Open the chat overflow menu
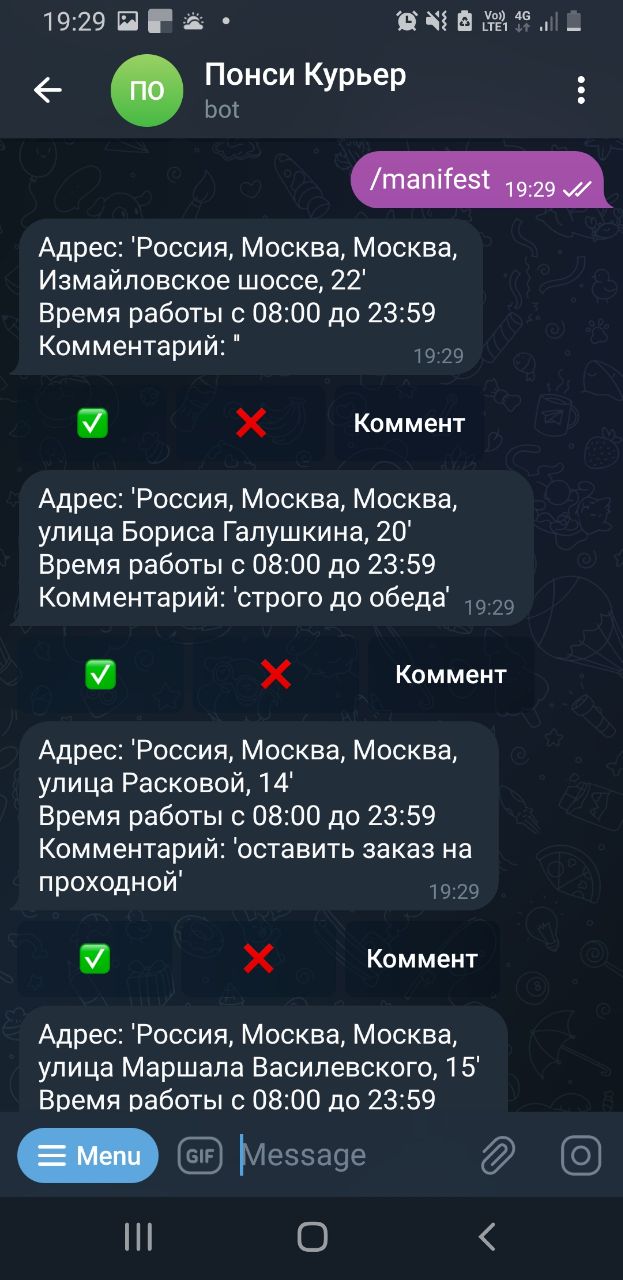This screenshot has height=1280, width=623. [581, 90]
